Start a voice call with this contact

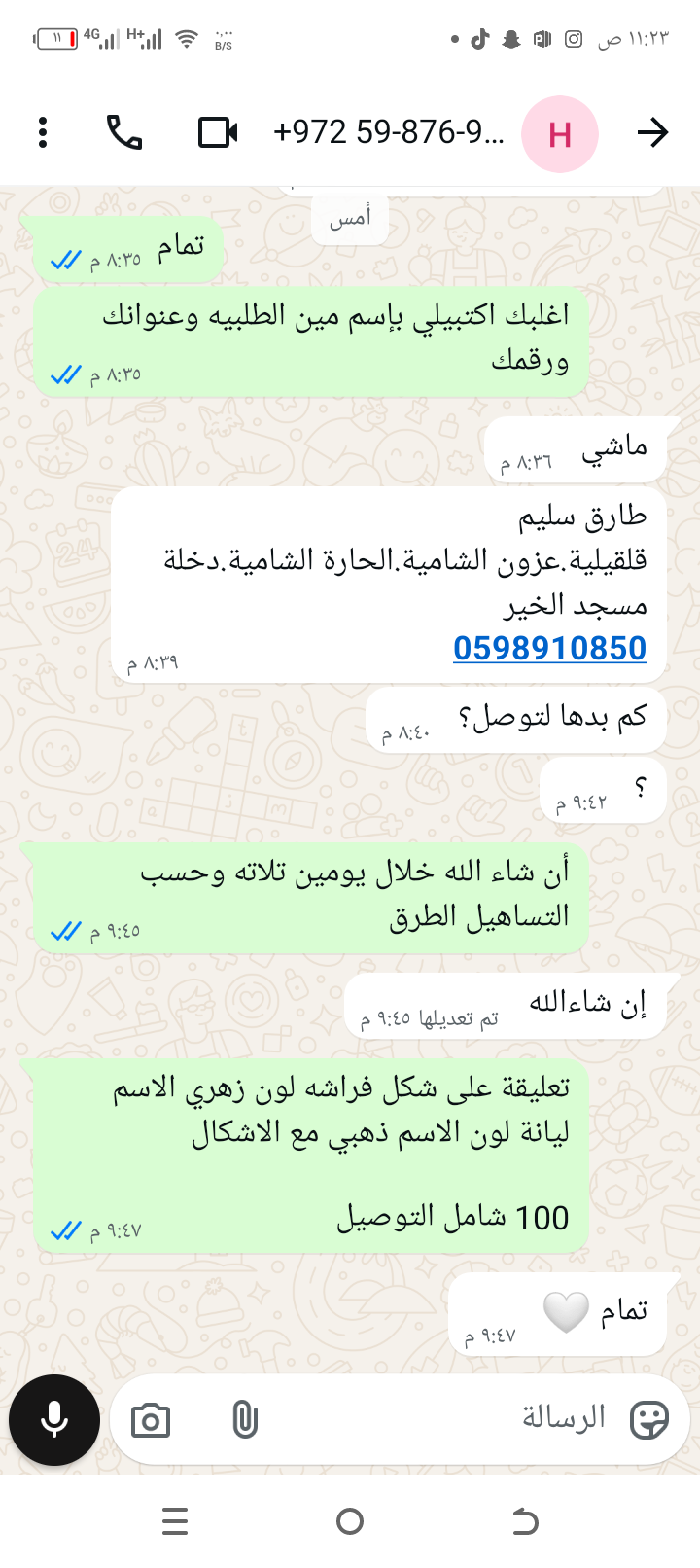tap(124, 132)
